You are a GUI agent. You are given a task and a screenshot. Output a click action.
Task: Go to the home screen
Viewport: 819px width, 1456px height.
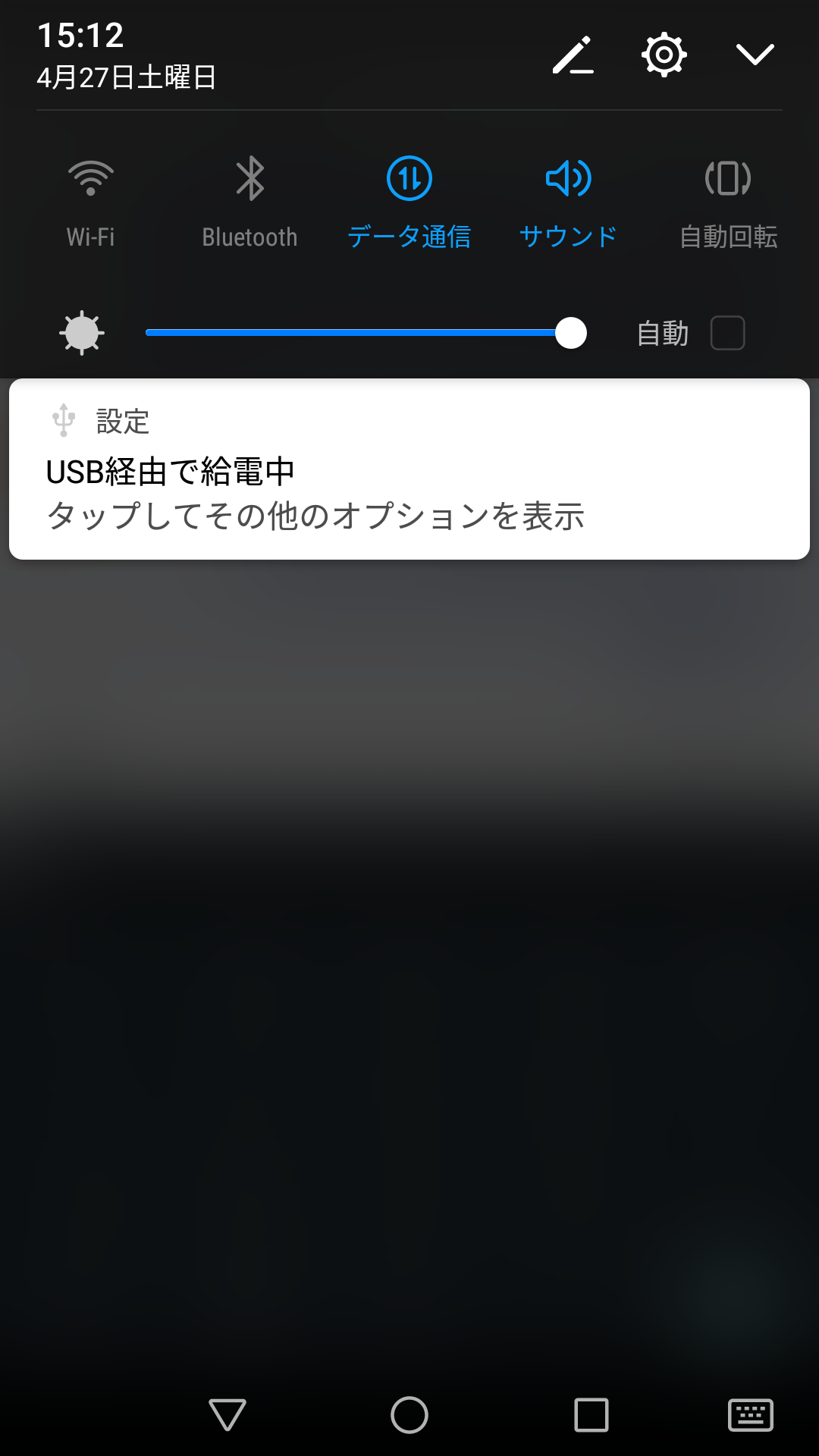point(409,1415)
